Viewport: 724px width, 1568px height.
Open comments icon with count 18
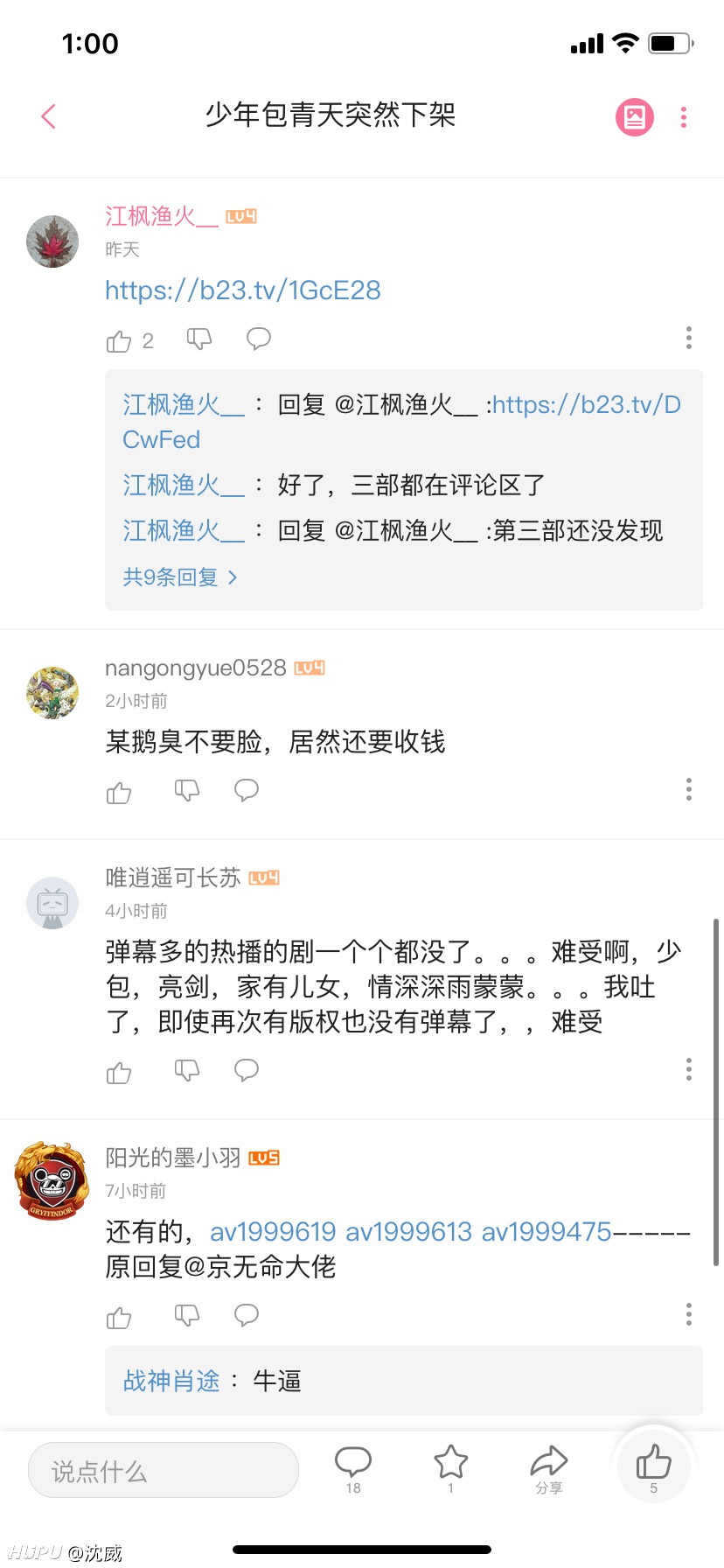tap(353, 1469)
